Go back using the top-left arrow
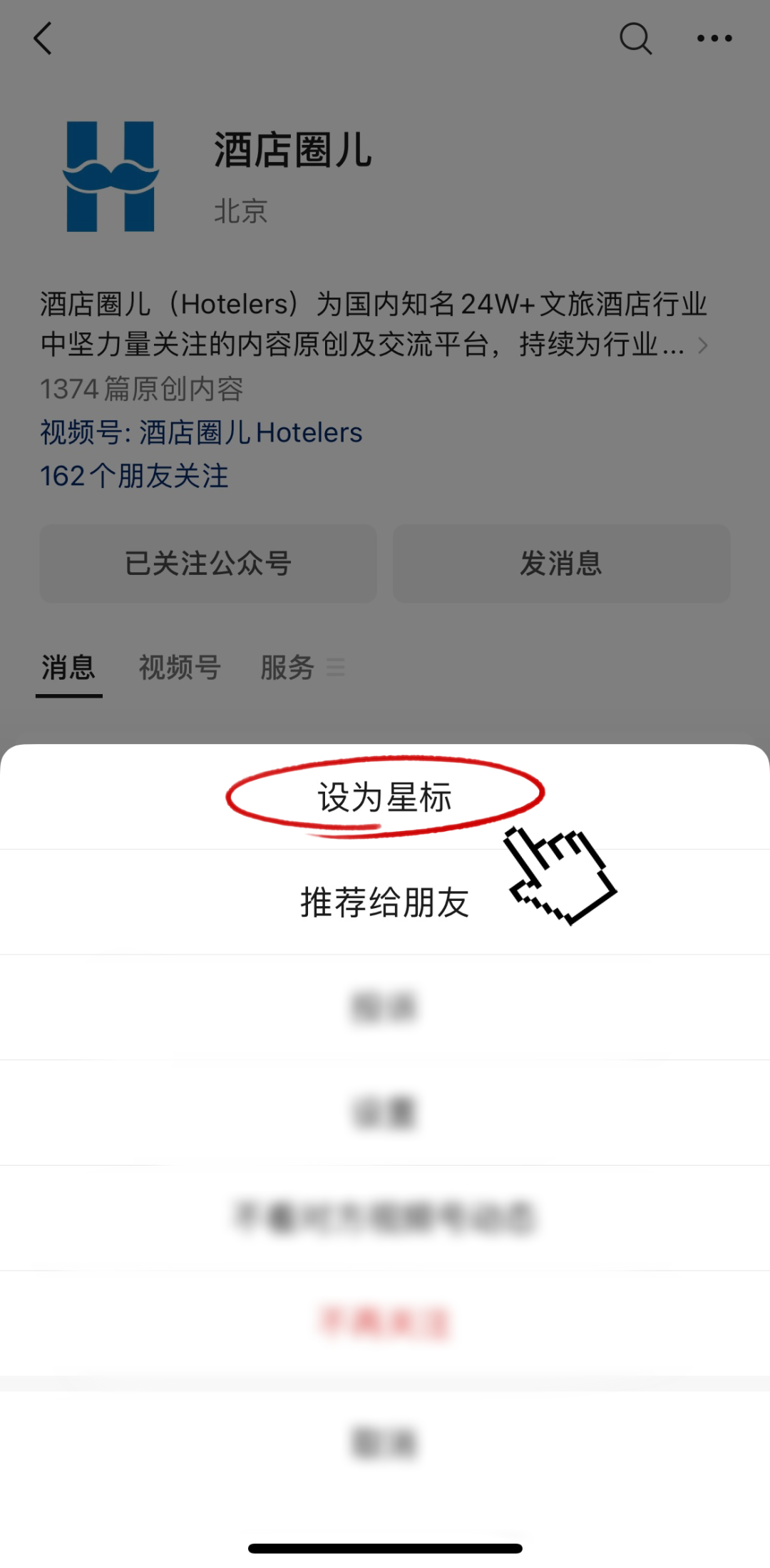The width and height of the screenshot is (770, 1568). coord(43,39)
